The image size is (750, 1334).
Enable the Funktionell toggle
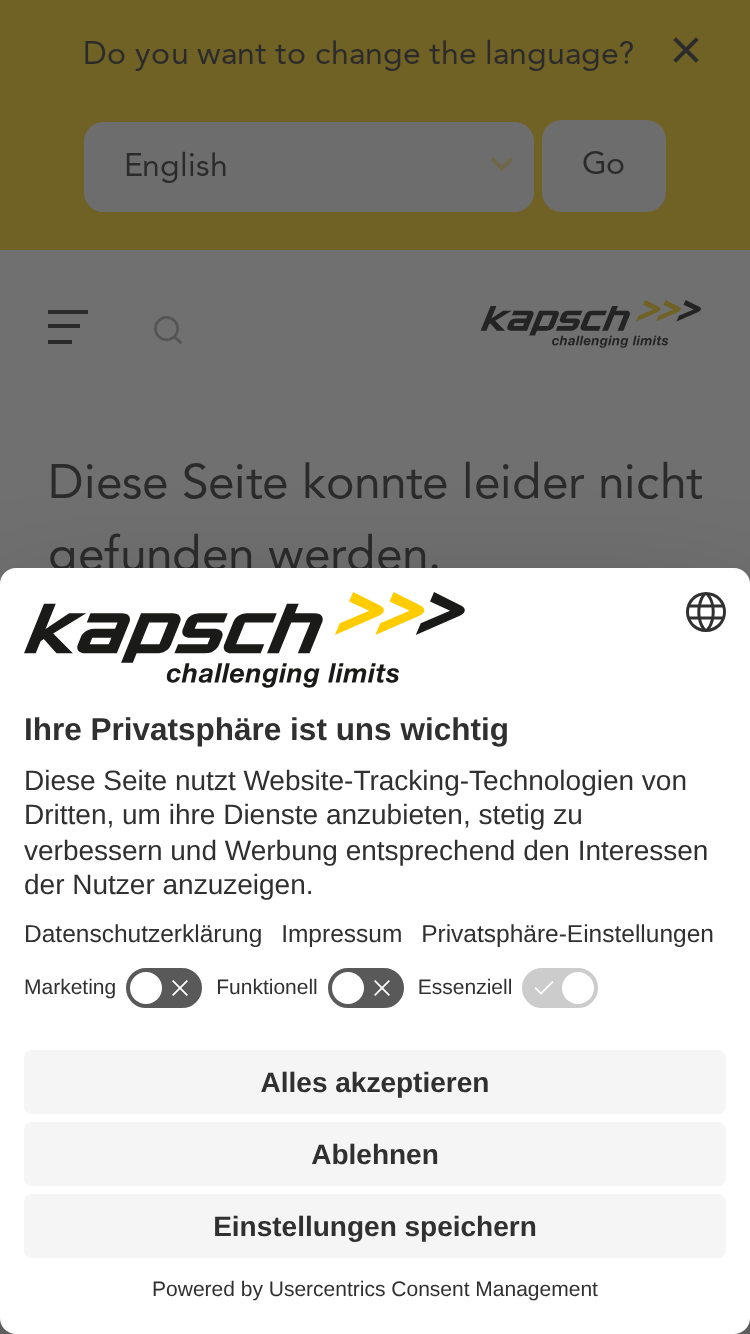pos(366,988)
